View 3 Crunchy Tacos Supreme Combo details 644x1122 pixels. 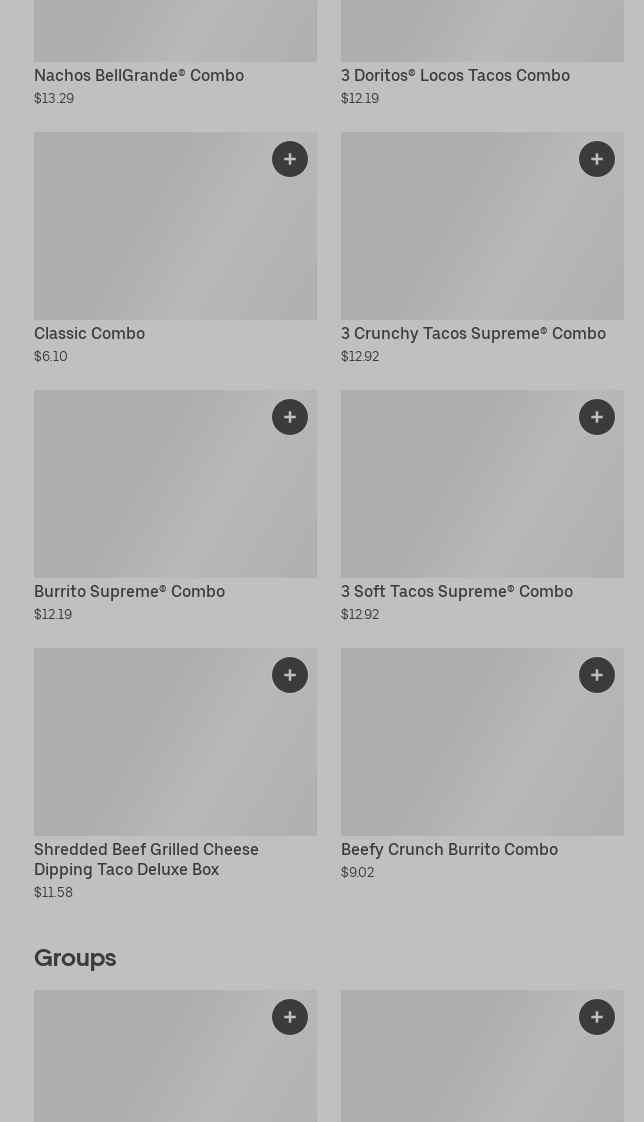473,334
